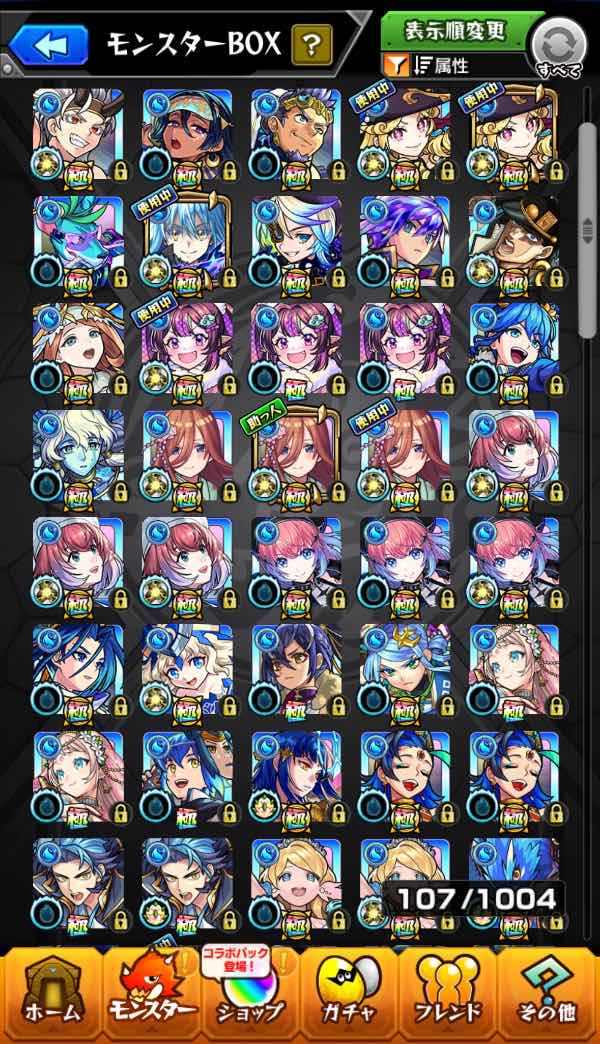Select the horned white-haired monster in first slot
Viewport: 600px width, 1044px height.
(x=78, y=133)
